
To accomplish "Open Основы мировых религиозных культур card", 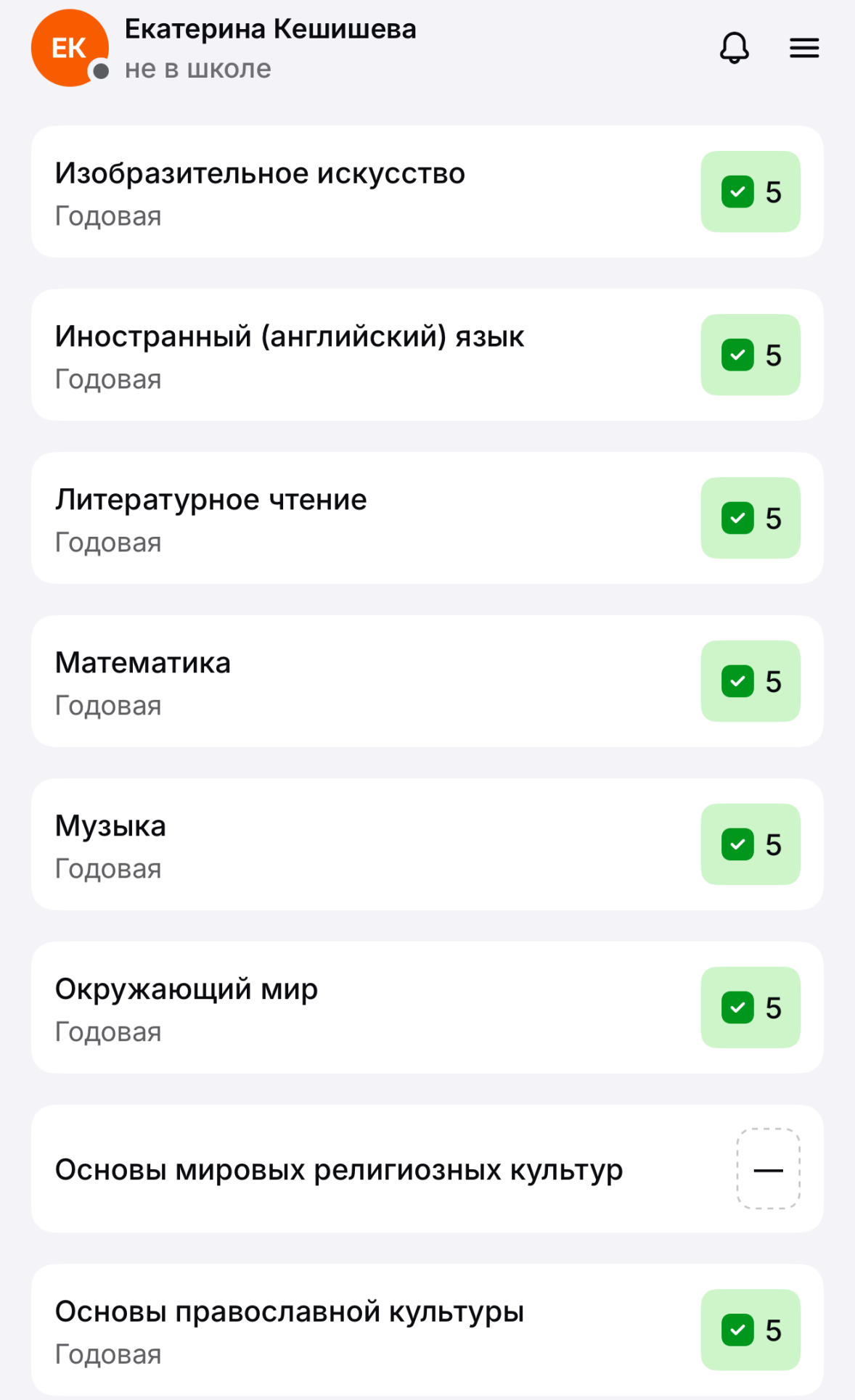I will pos(427,1169).
